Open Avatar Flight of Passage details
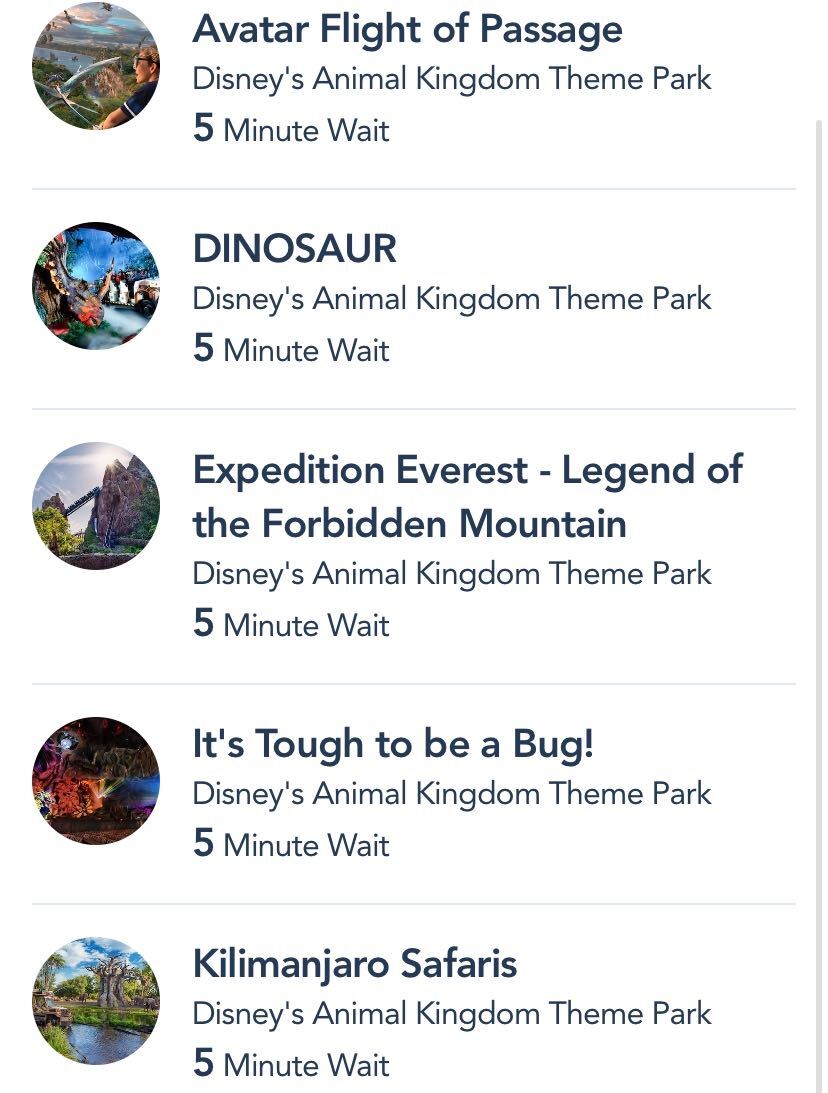 [x=407, y=30]
